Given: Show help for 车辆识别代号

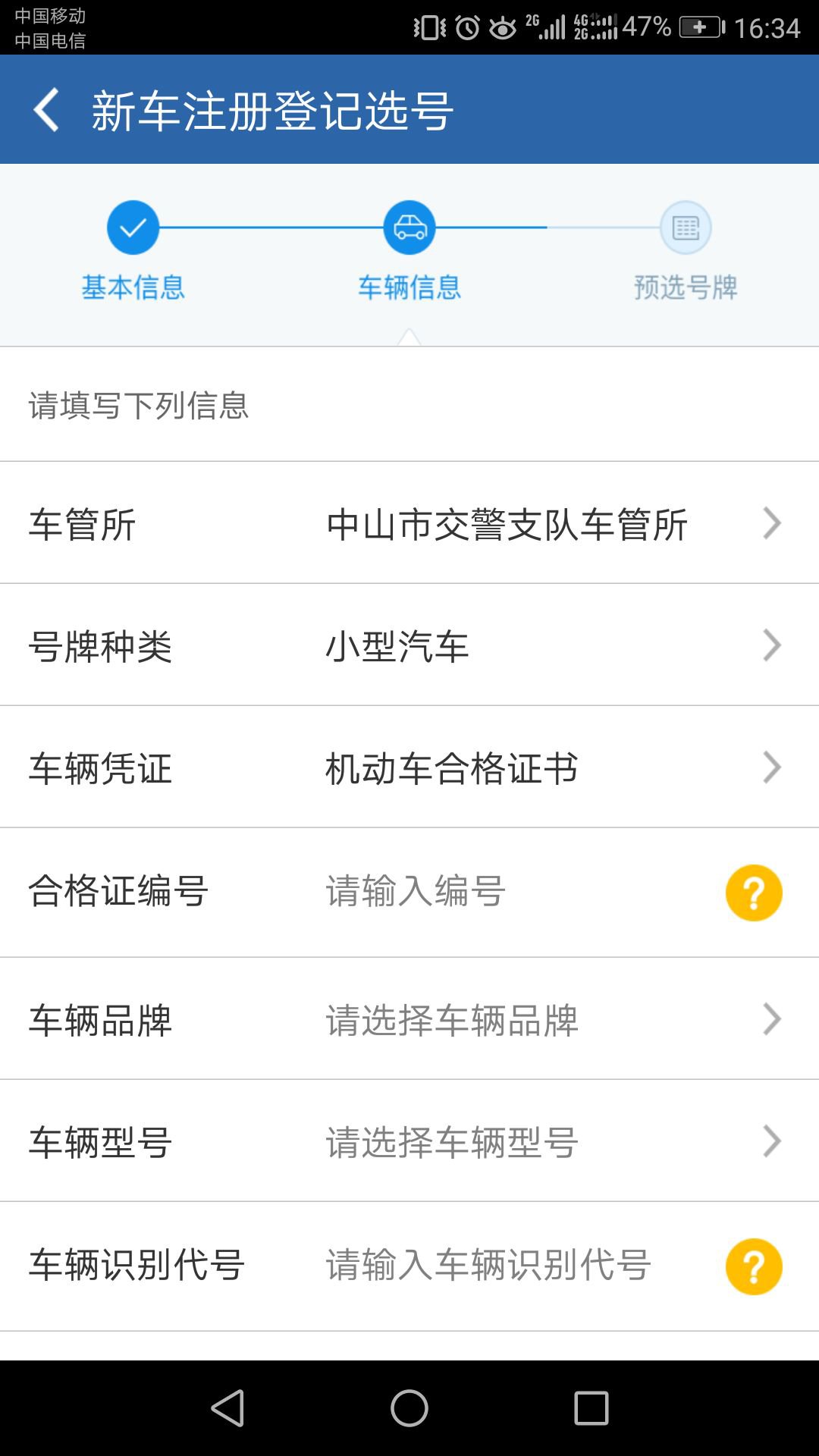Looking at the screenshot, I should pyautogui.click(x=753, y=1266).
